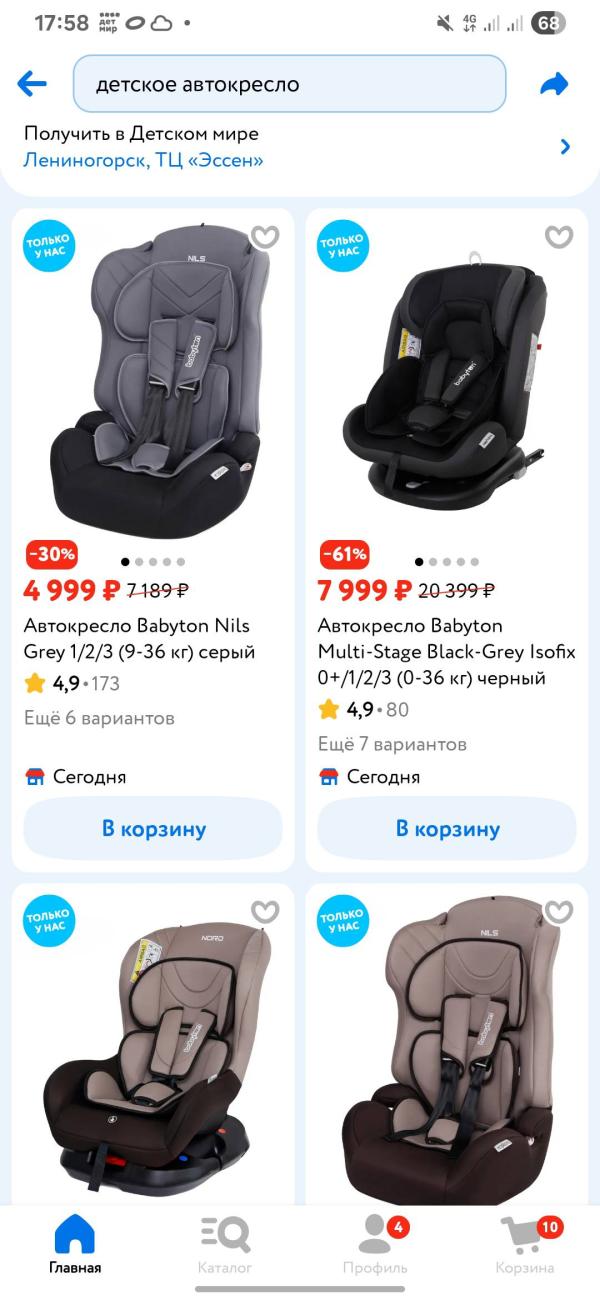Image resolution: width=600 pixels, height=1299 pixels.
Task: Open the Профиль tab
Action: pos(375,1245)
